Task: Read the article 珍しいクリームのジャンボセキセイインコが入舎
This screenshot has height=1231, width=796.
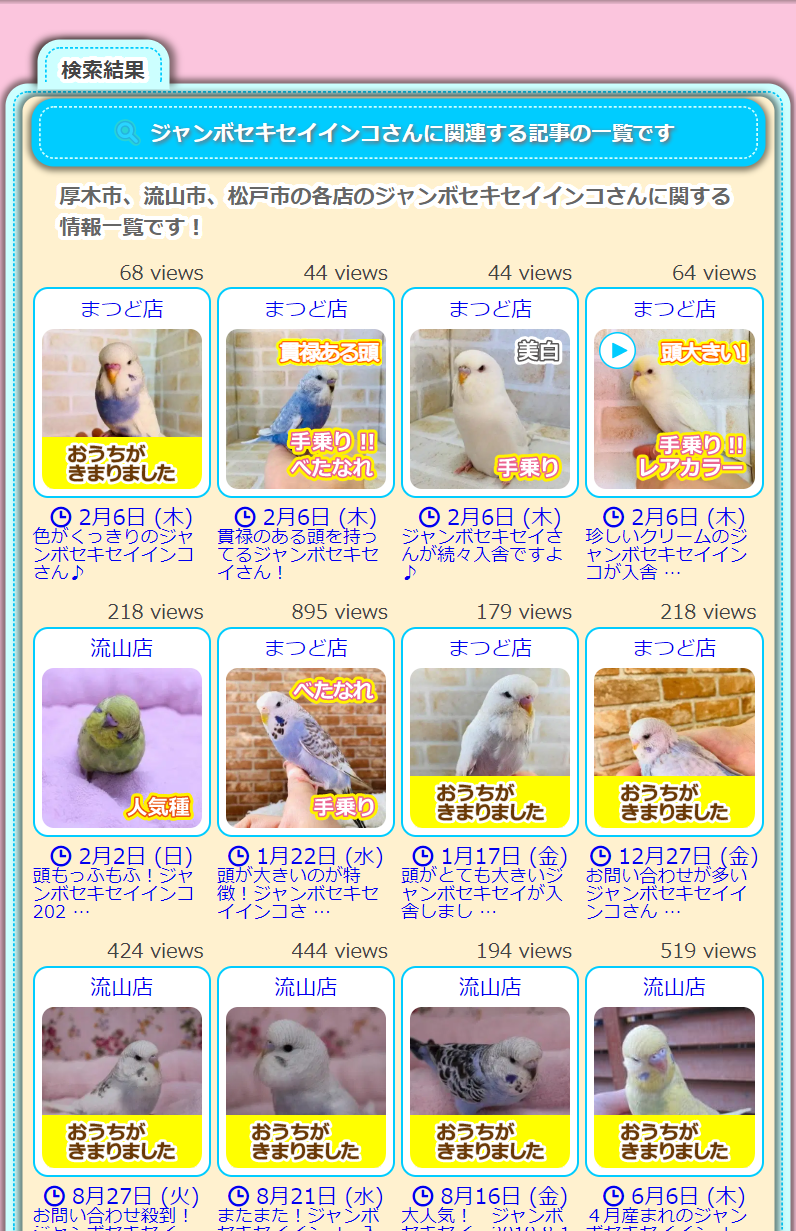Action: (666, 554)
